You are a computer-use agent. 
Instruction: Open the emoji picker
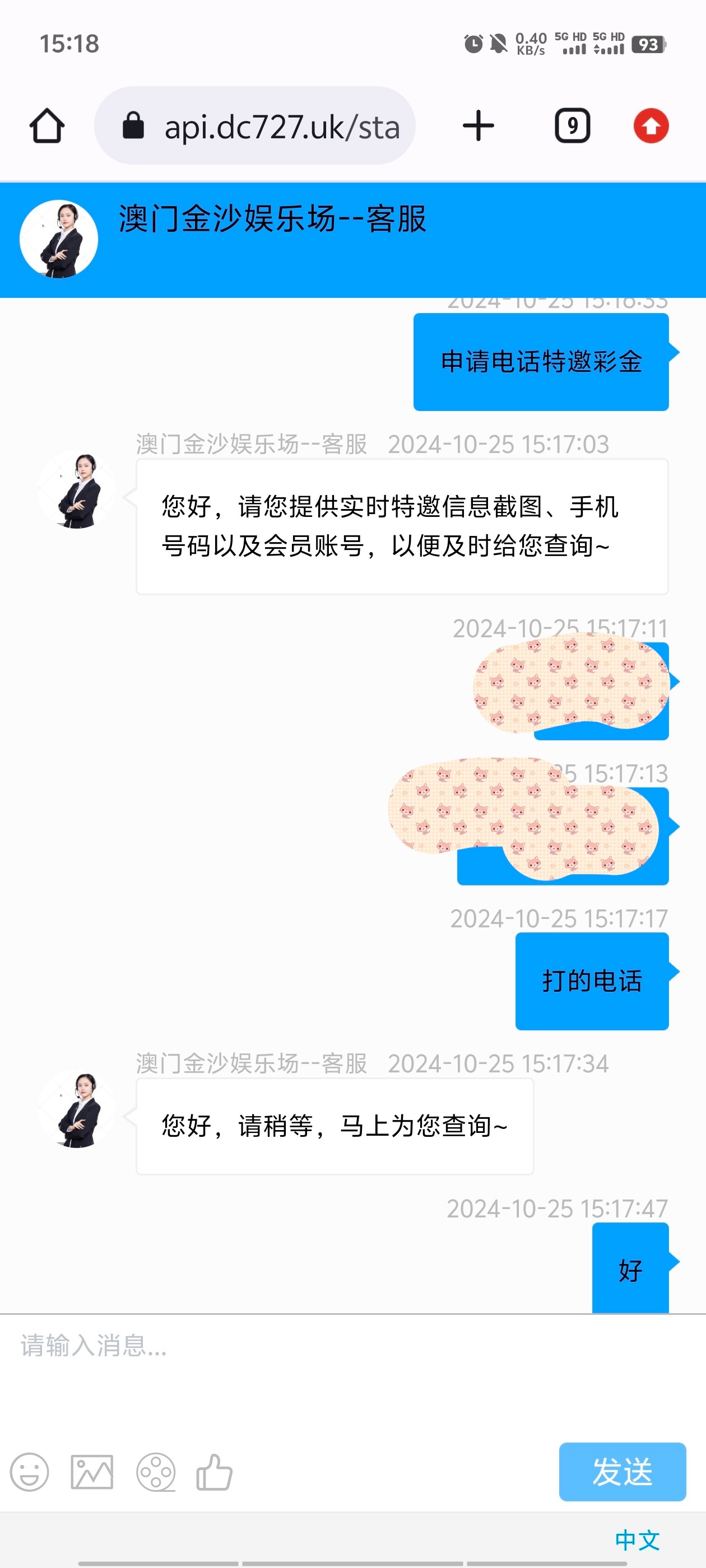point(29,1472)
